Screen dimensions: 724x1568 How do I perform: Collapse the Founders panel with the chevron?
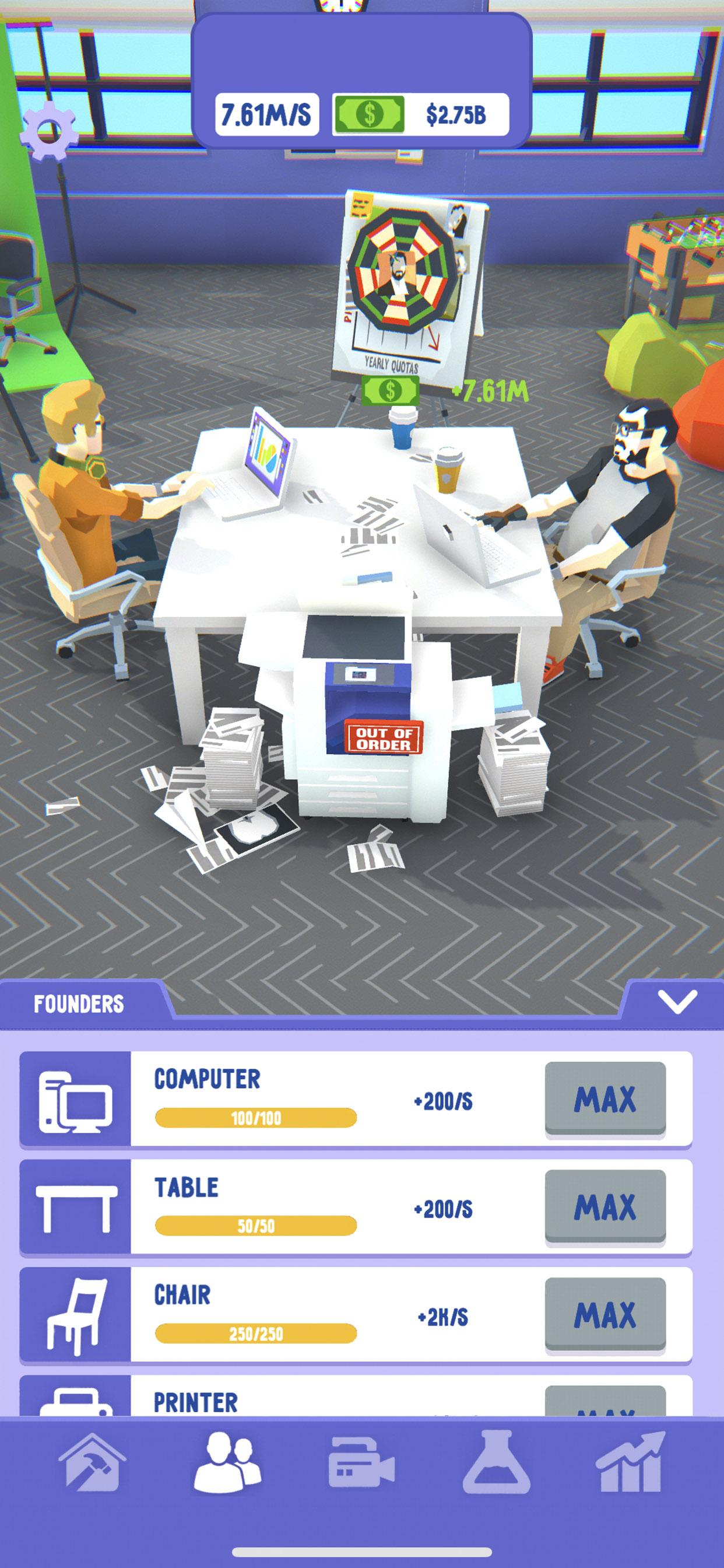[677, 1002]
